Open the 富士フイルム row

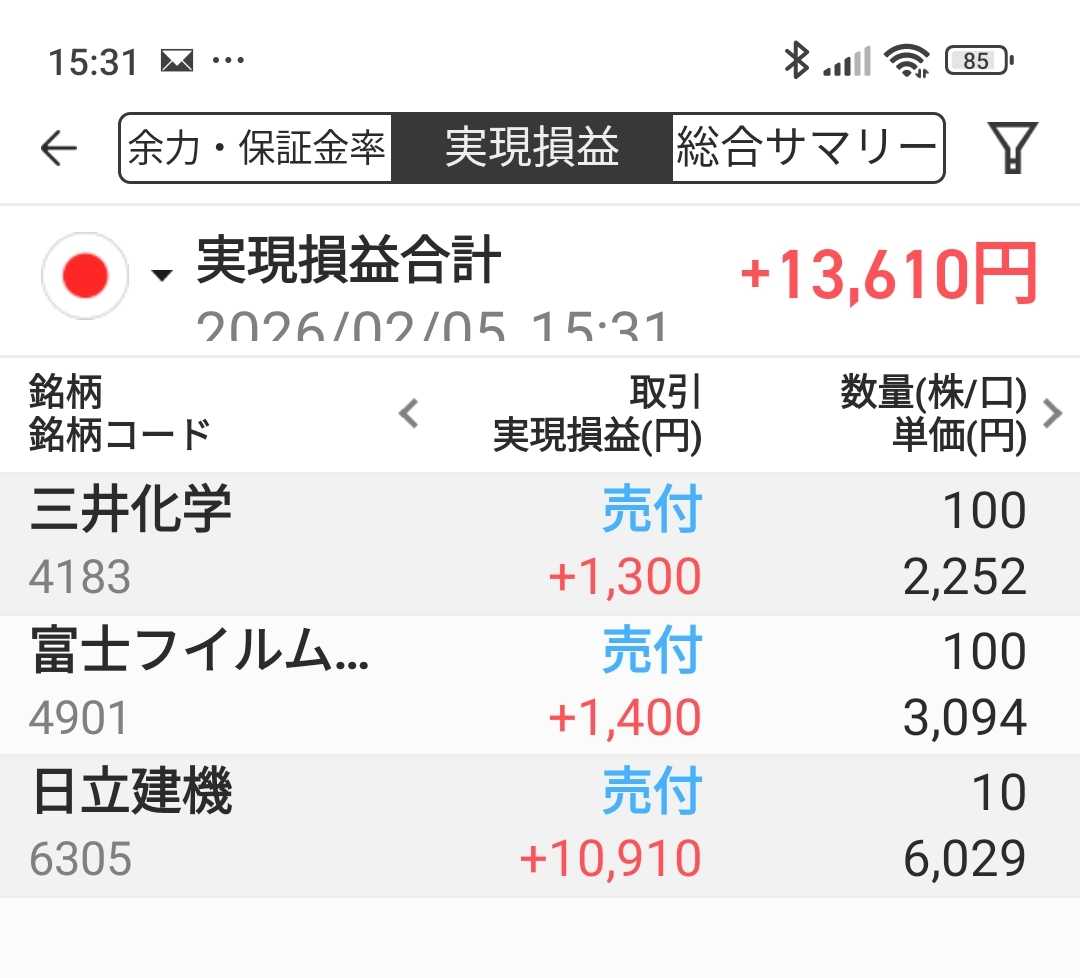[540, 685]
